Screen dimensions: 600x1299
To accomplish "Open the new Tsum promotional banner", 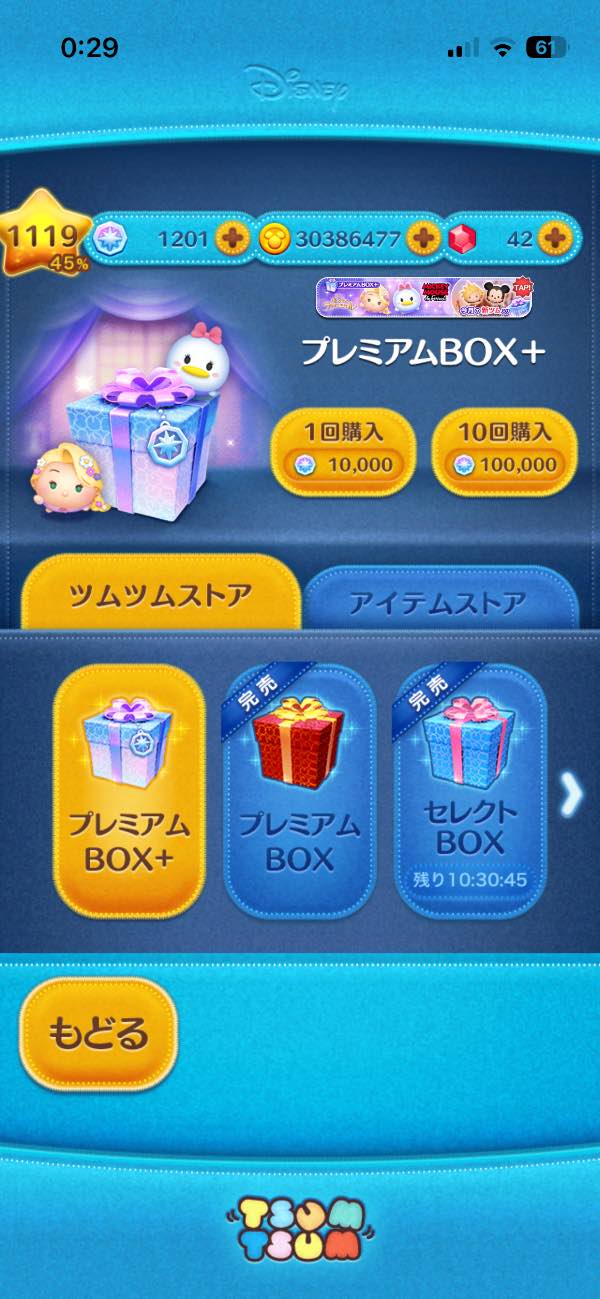I will pyautogui.click(x=424, y=298).
